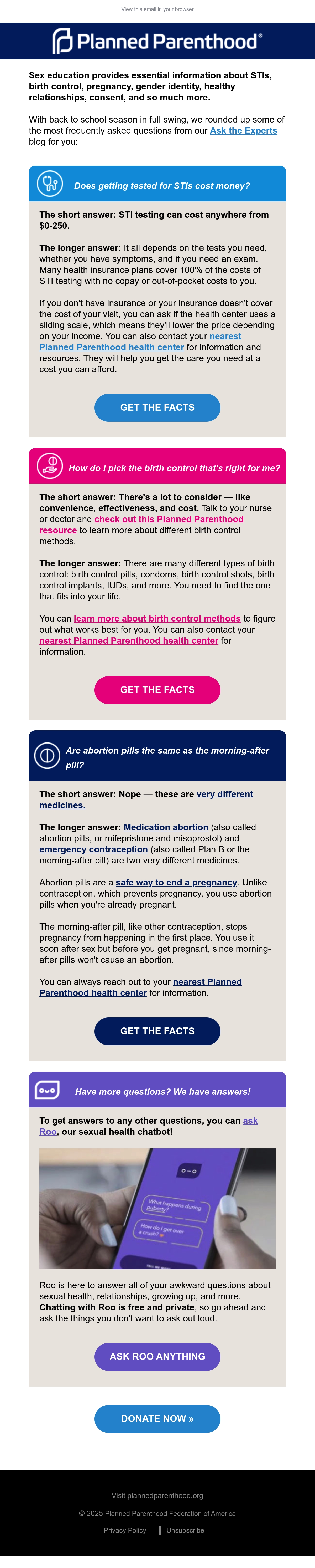Tap the DONATE NOW button
This screenshot has height=1568, width=315.
157,1419
